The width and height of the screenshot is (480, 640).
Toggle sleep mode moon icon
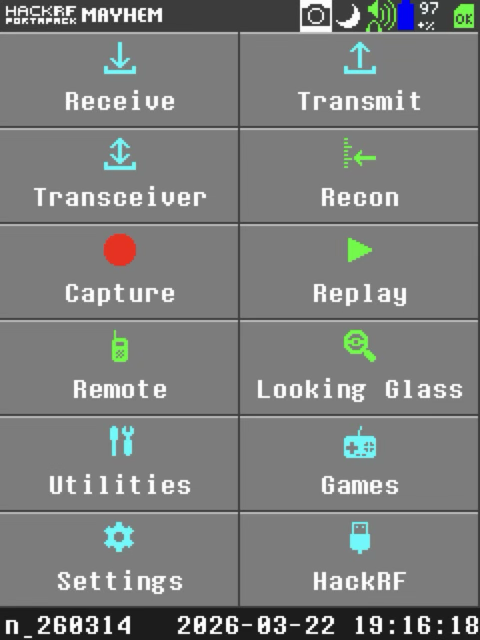348,16
